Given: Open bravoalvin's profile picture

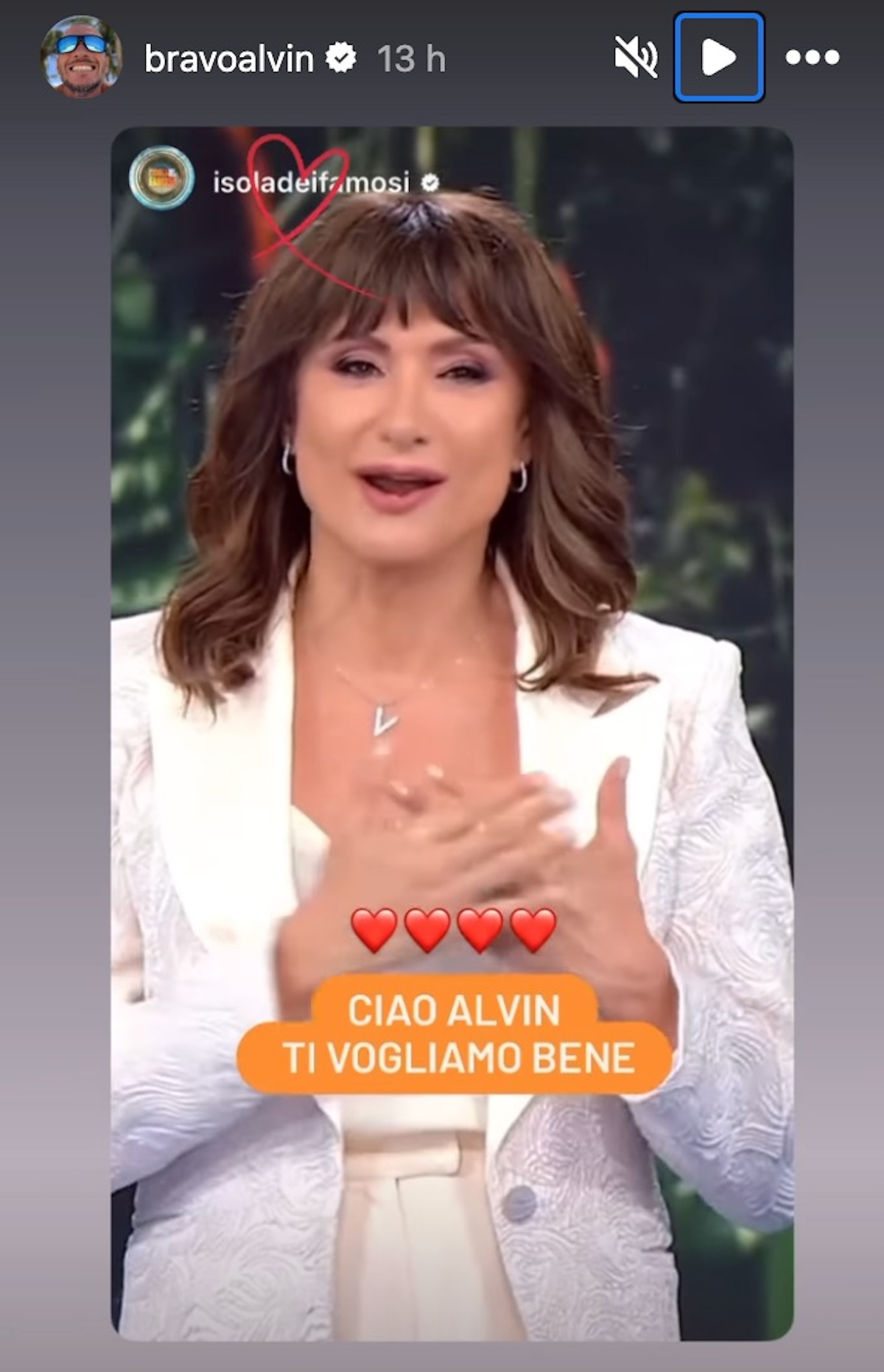Looking at the screenshot, I should pyautogui.click(x=81, y=57).
